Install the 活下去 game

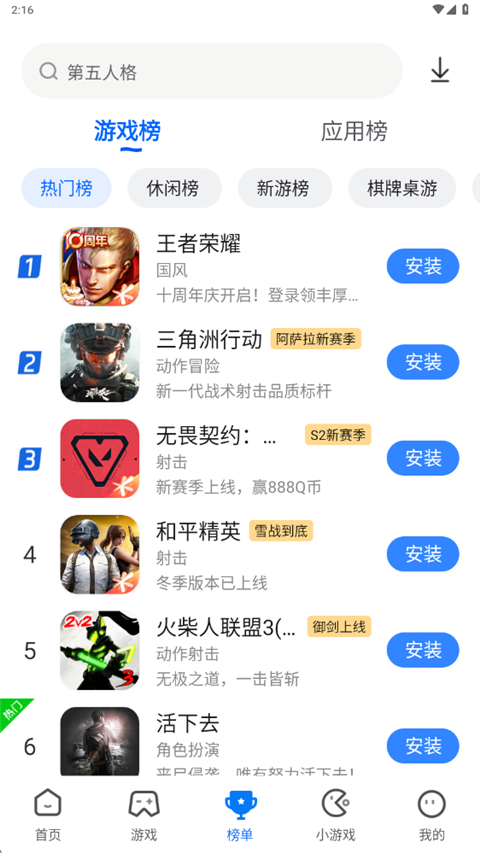pyautogui.click(x=423, y=745)
